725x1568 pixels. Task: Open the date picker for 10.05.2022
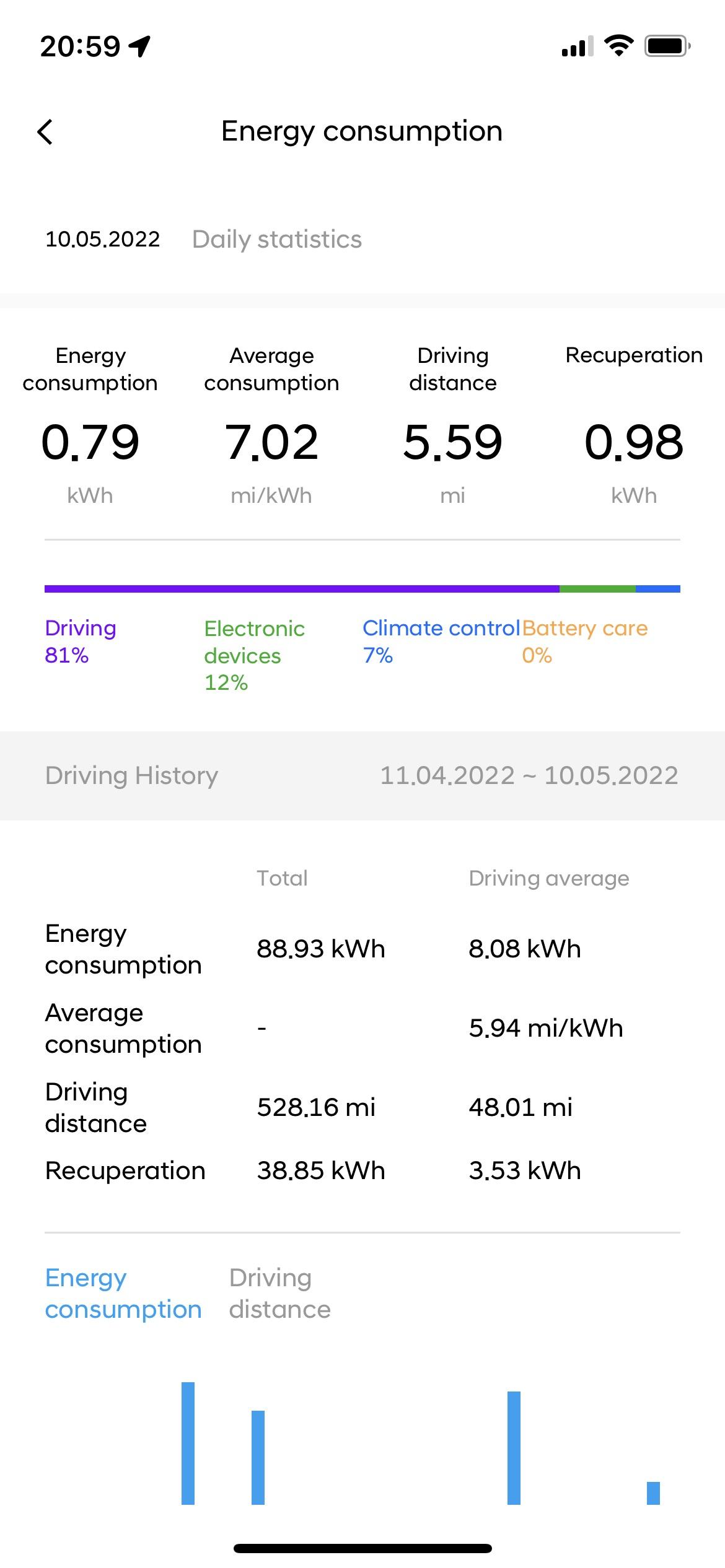103,239
